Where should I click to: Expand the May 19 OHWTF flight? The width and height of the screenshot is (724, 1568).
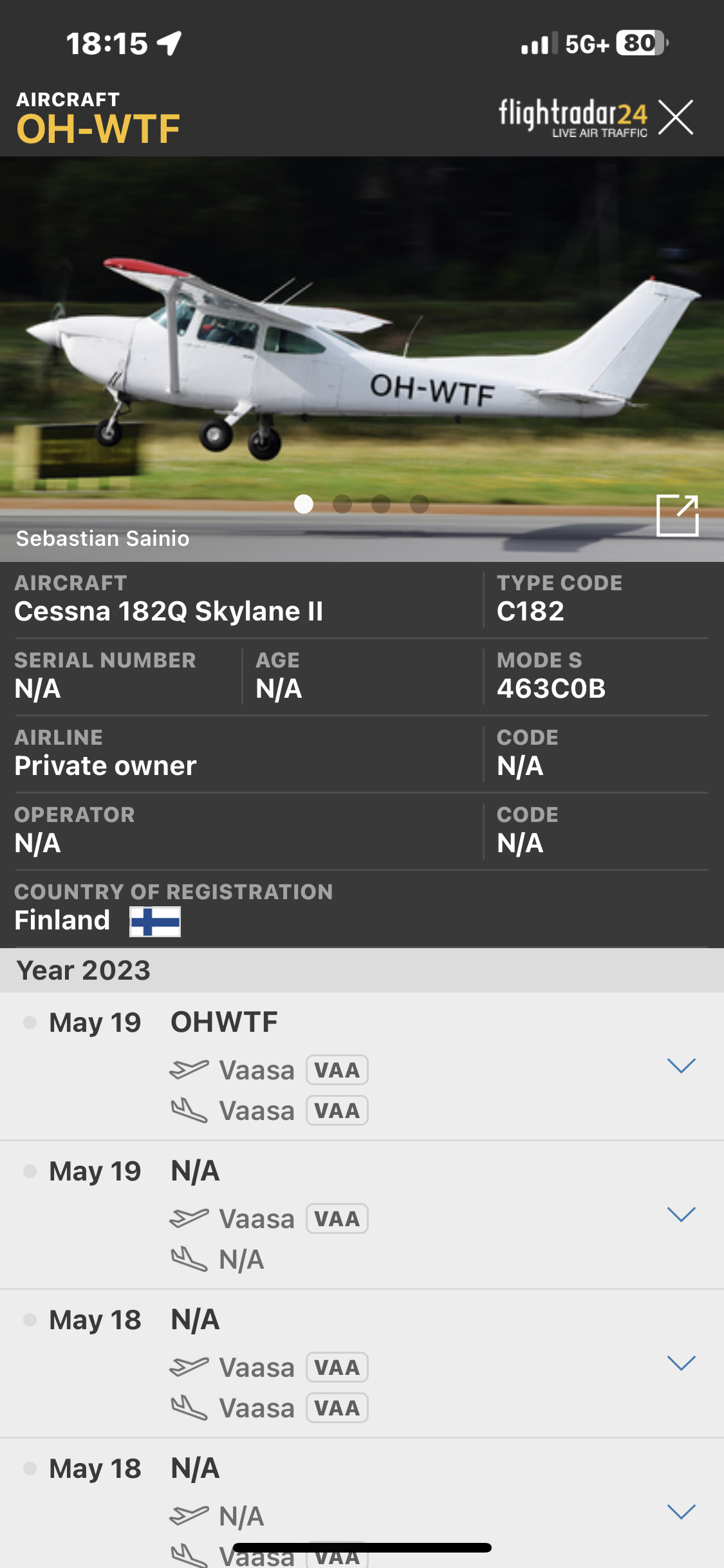coord(681,1066)
